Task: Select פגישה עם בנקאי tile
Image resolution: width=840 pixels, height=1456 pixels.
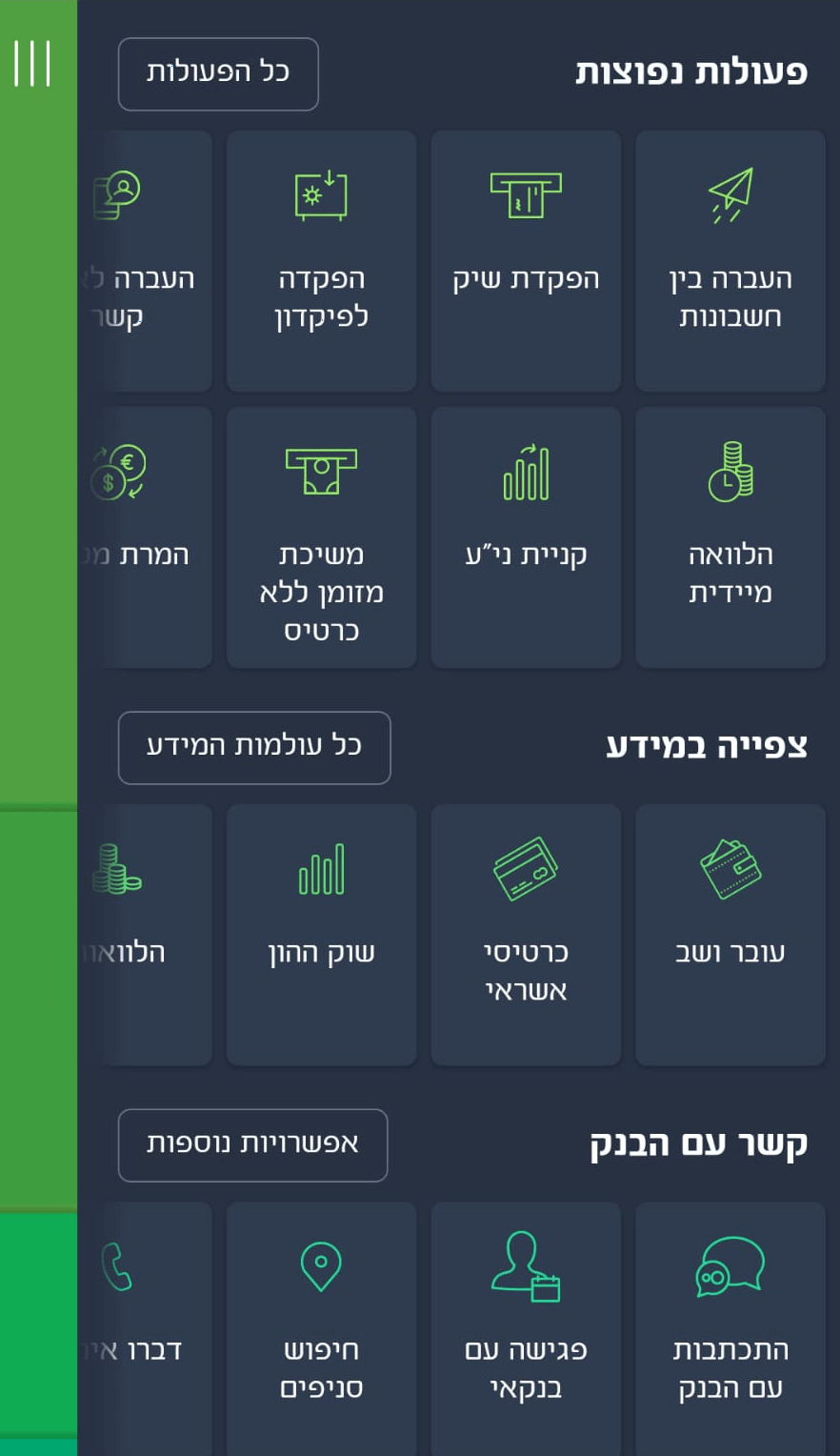Action: coord(526,1328)
